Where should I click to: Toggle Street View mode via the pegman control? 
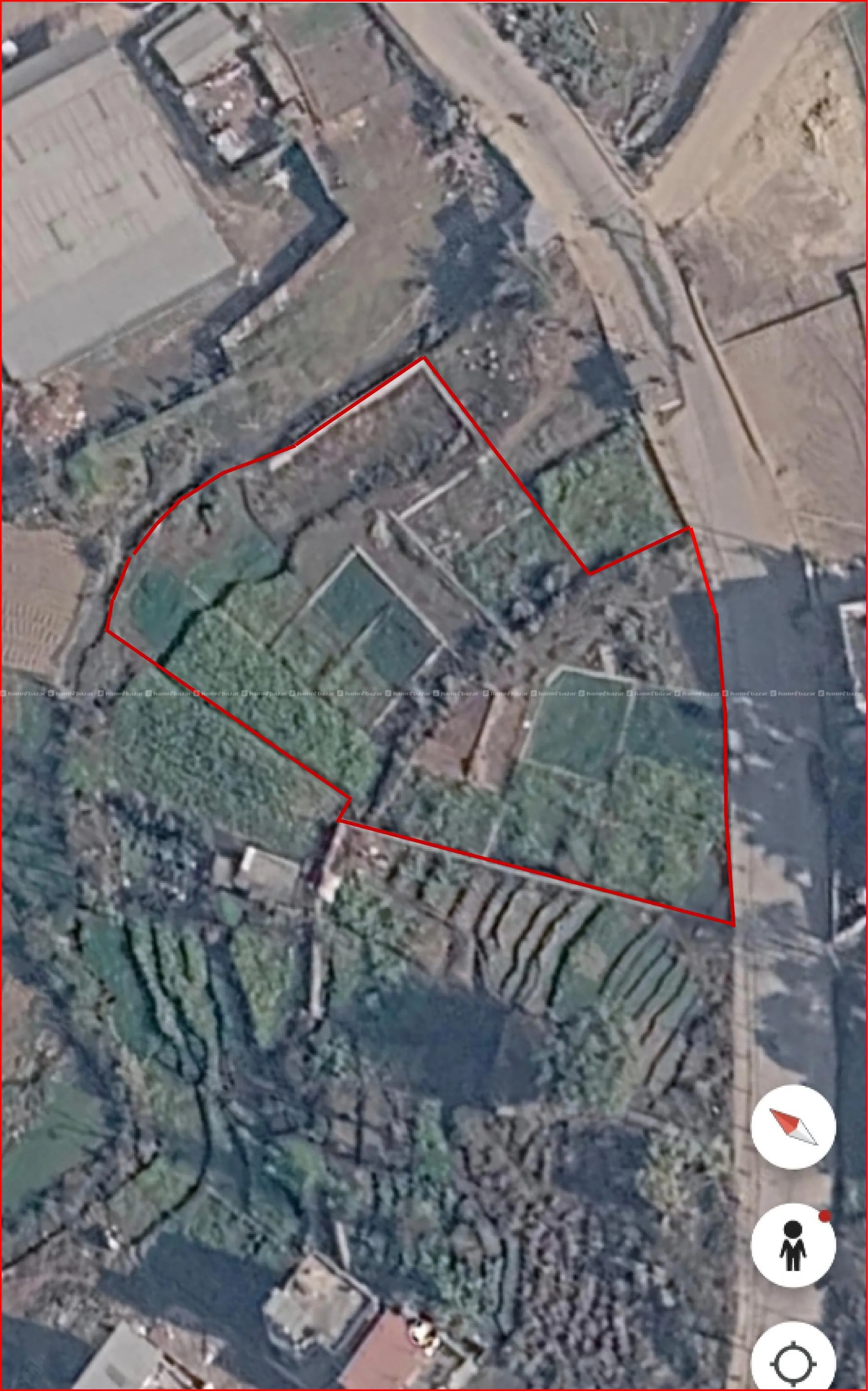(794, 1245)
